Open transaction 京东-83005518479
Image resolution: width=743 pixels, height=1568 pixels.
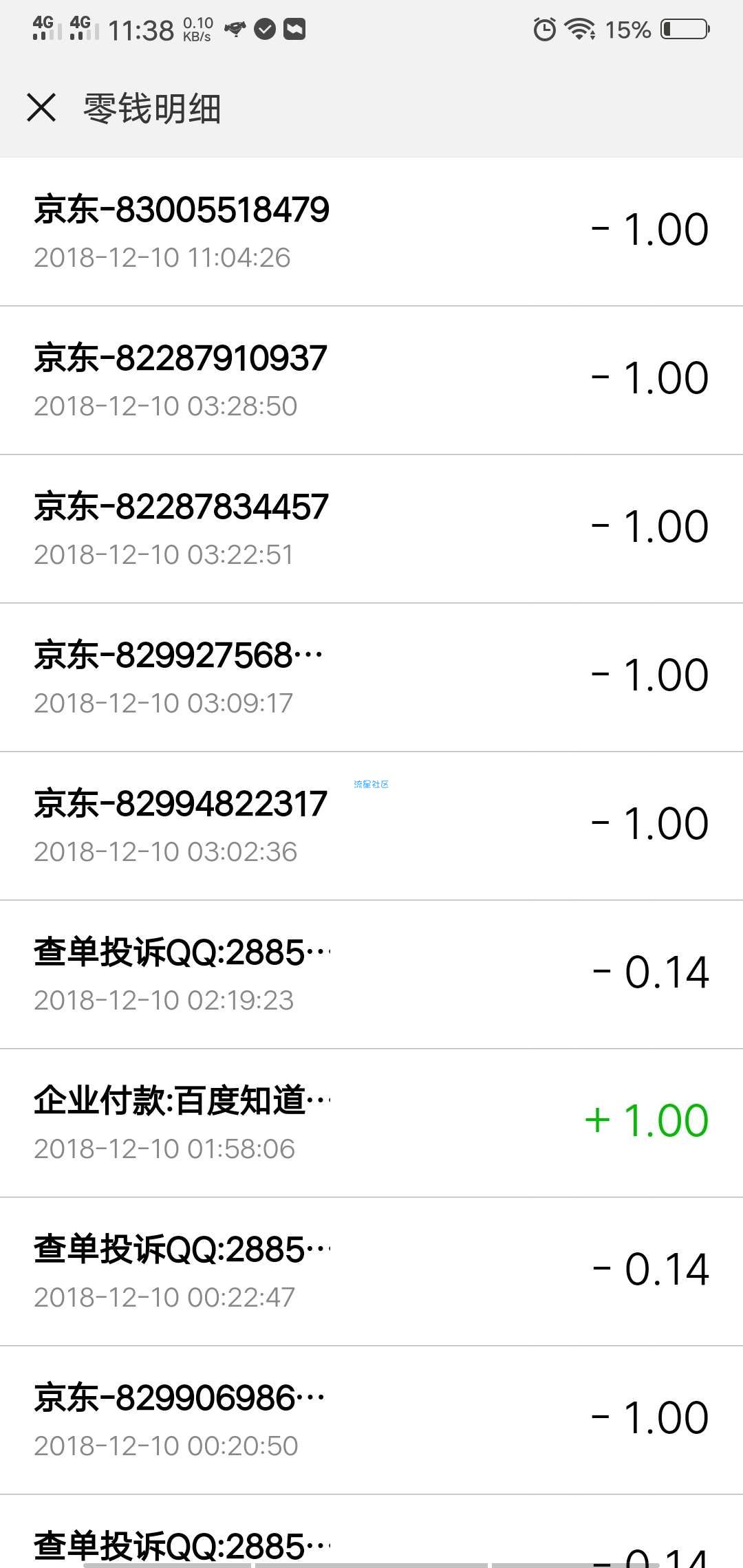click(371, 232)
